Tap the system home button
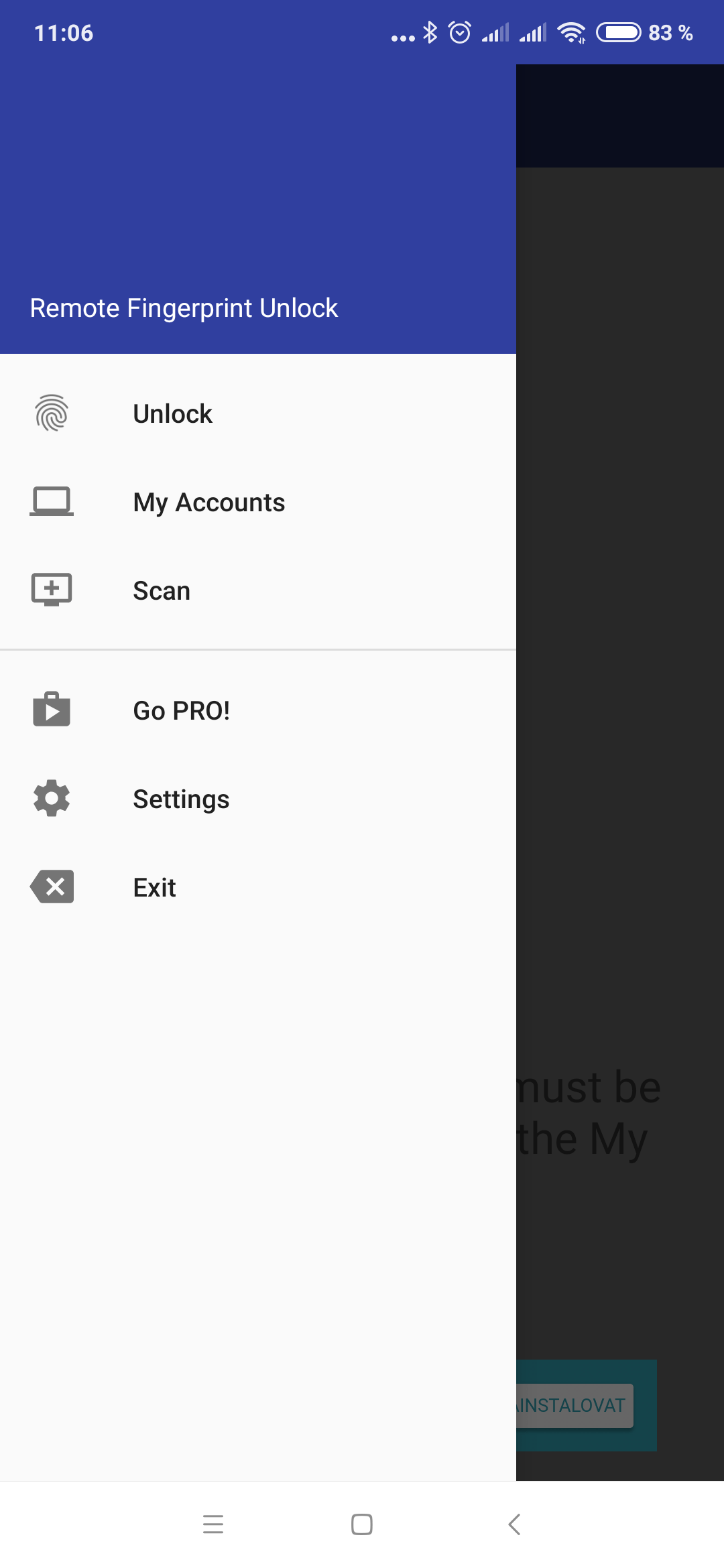The image size is (724, 1568). (x=362, y=1524)
